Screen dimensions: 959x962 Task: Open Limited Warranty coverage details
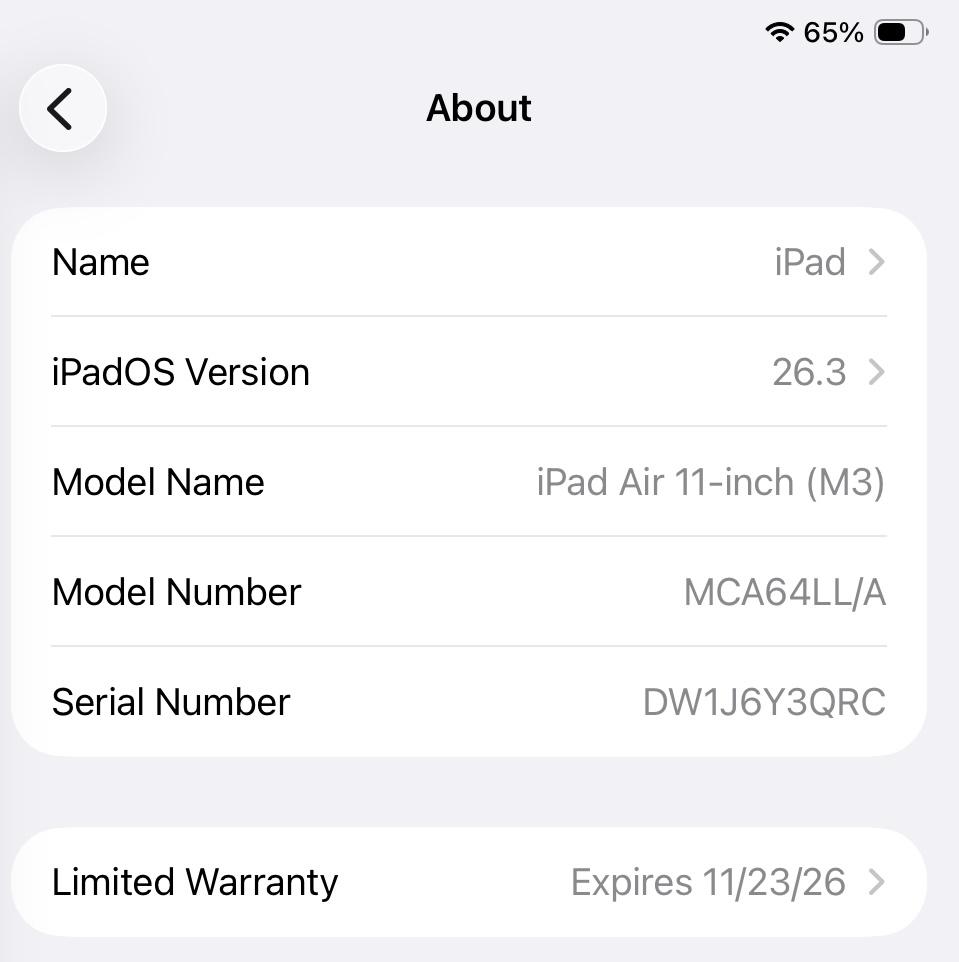click(468, 882)
